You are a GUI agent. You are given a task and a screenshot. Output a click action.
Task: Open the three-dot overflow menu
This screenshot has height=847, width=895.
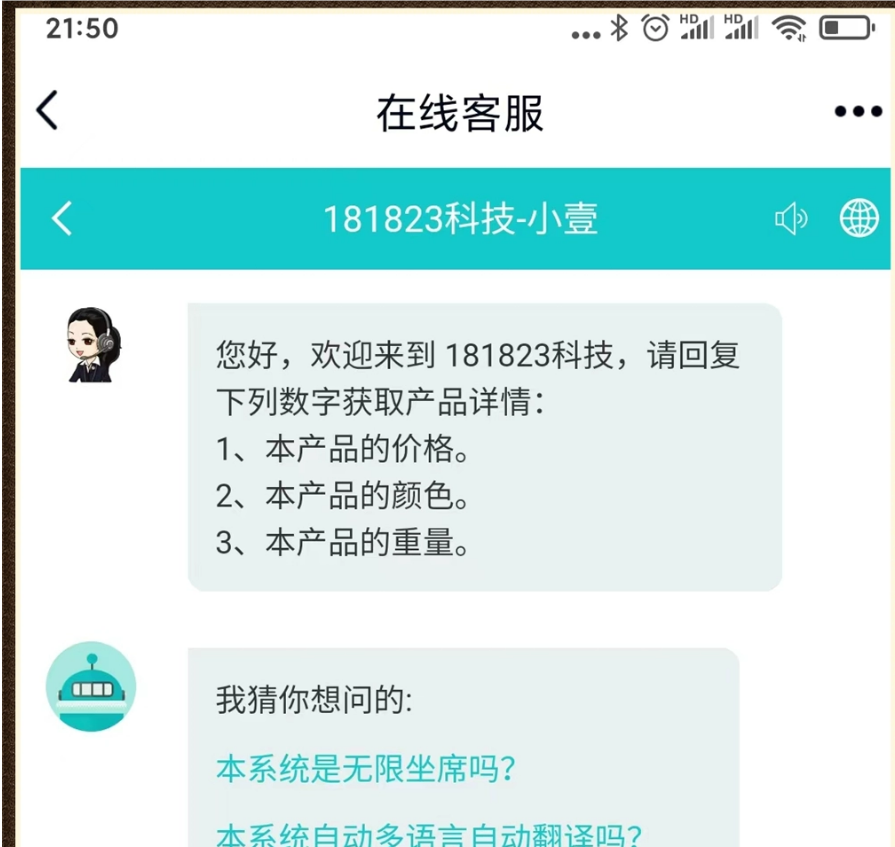[x=857, y=112]
